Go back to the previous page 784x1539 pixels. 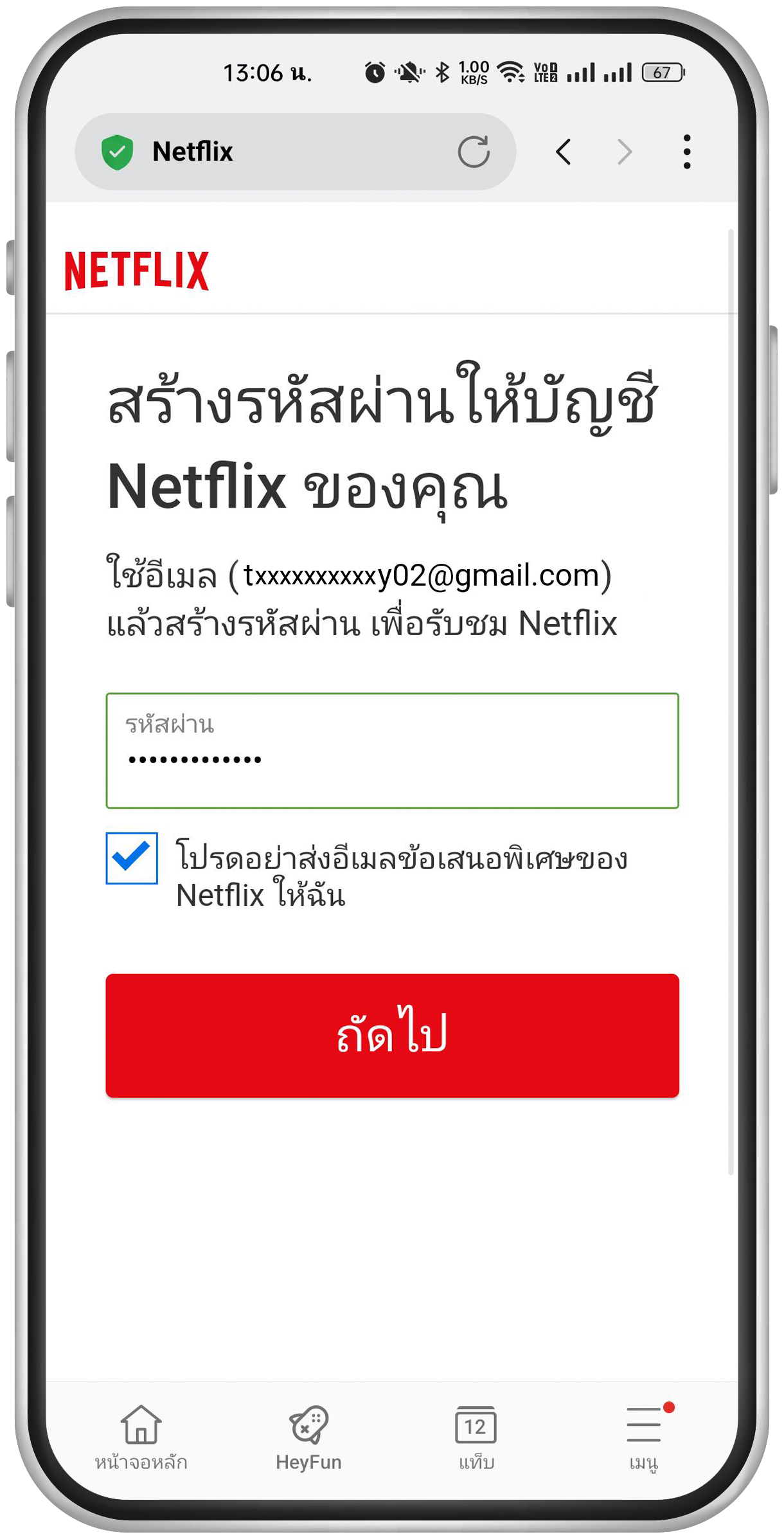point(564,152)
